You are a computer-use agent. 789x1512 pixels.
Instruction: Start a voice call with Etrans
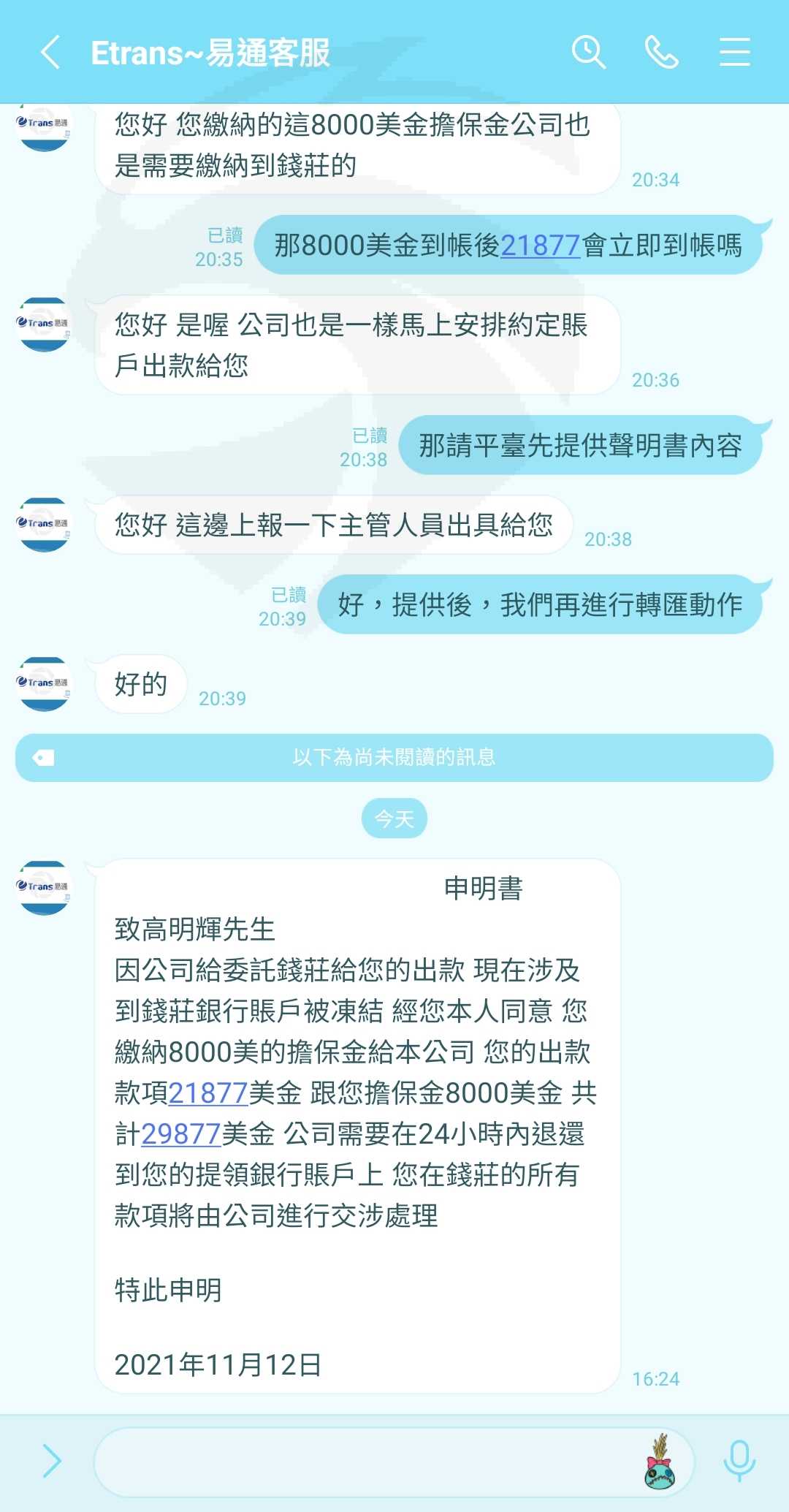coord(661,53)
